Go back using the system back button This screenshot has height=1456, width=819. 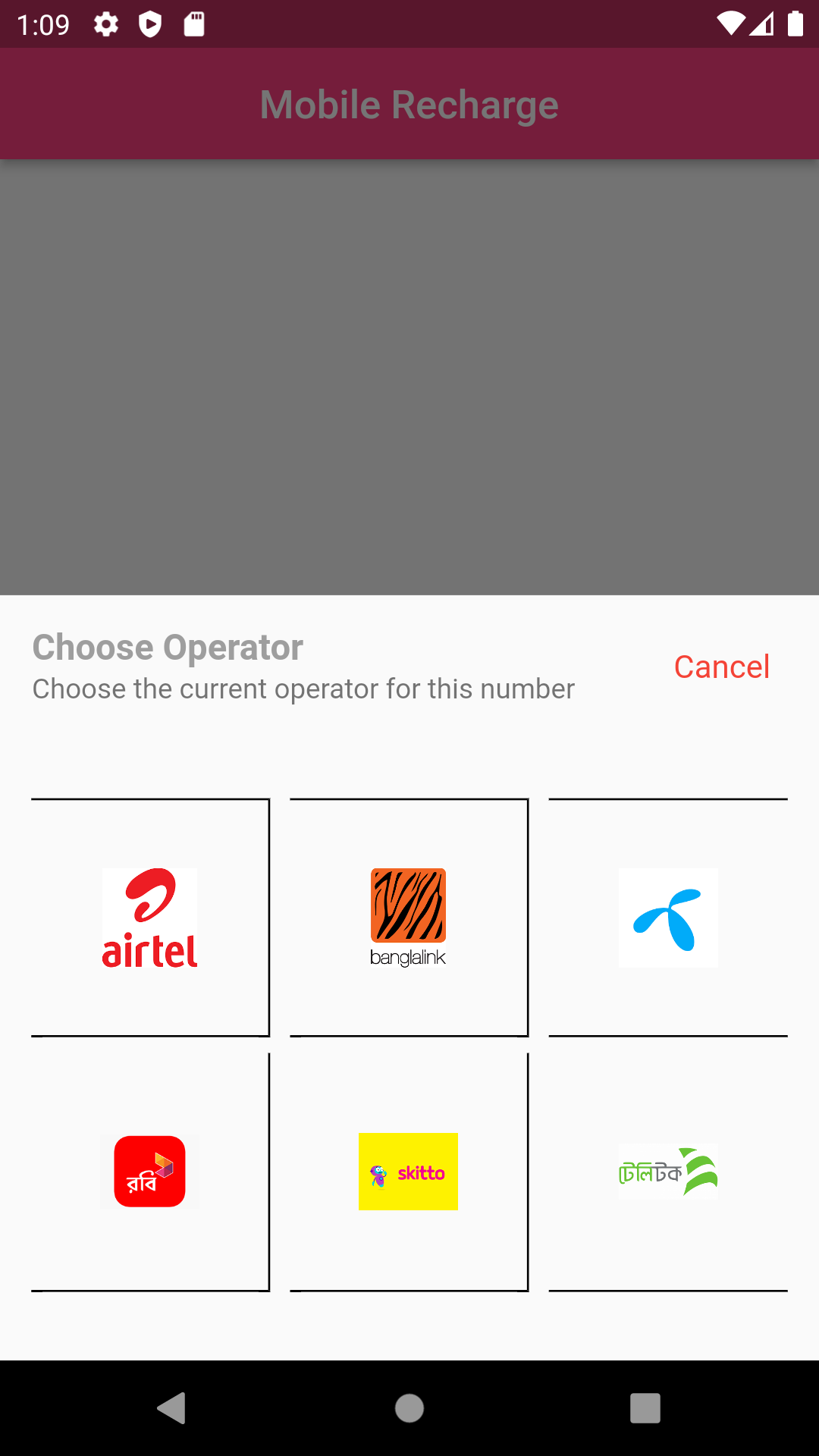pyautogui.click(x=172, y=1408)
